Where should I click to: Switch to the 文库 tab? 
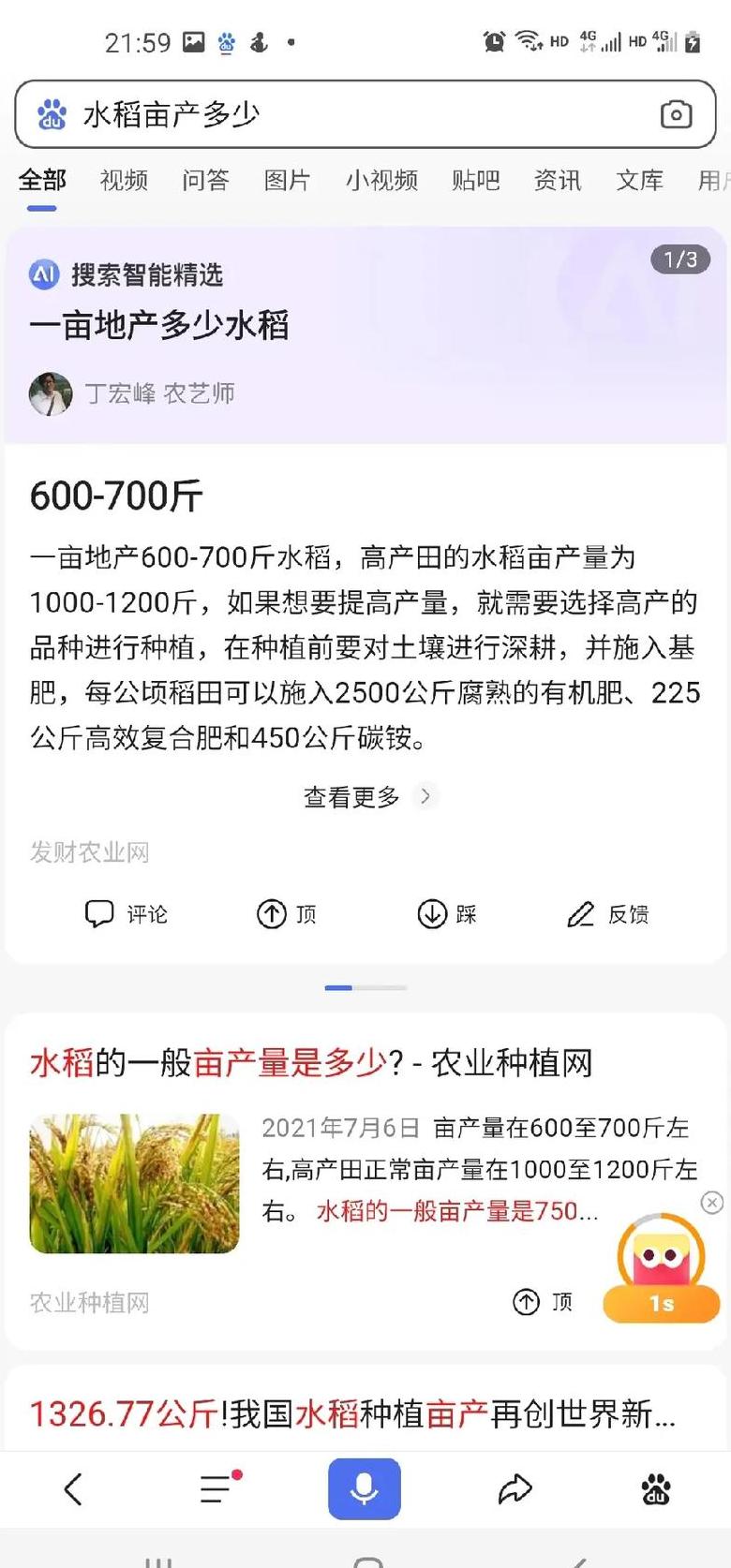pyautogui.click(x=639, y=180)
